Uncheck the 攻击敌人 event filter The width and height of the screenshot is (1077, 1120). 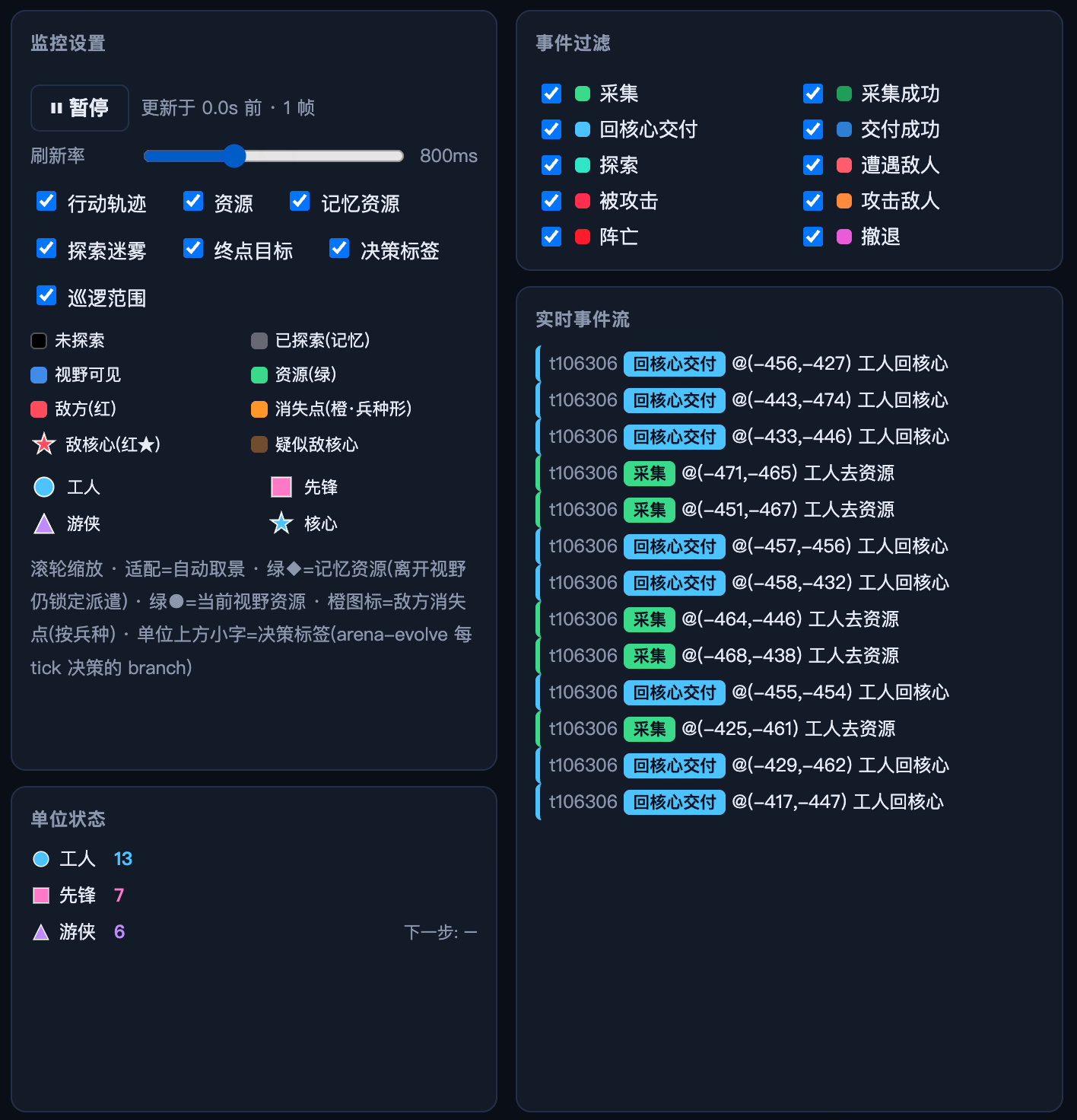point(813,201)
